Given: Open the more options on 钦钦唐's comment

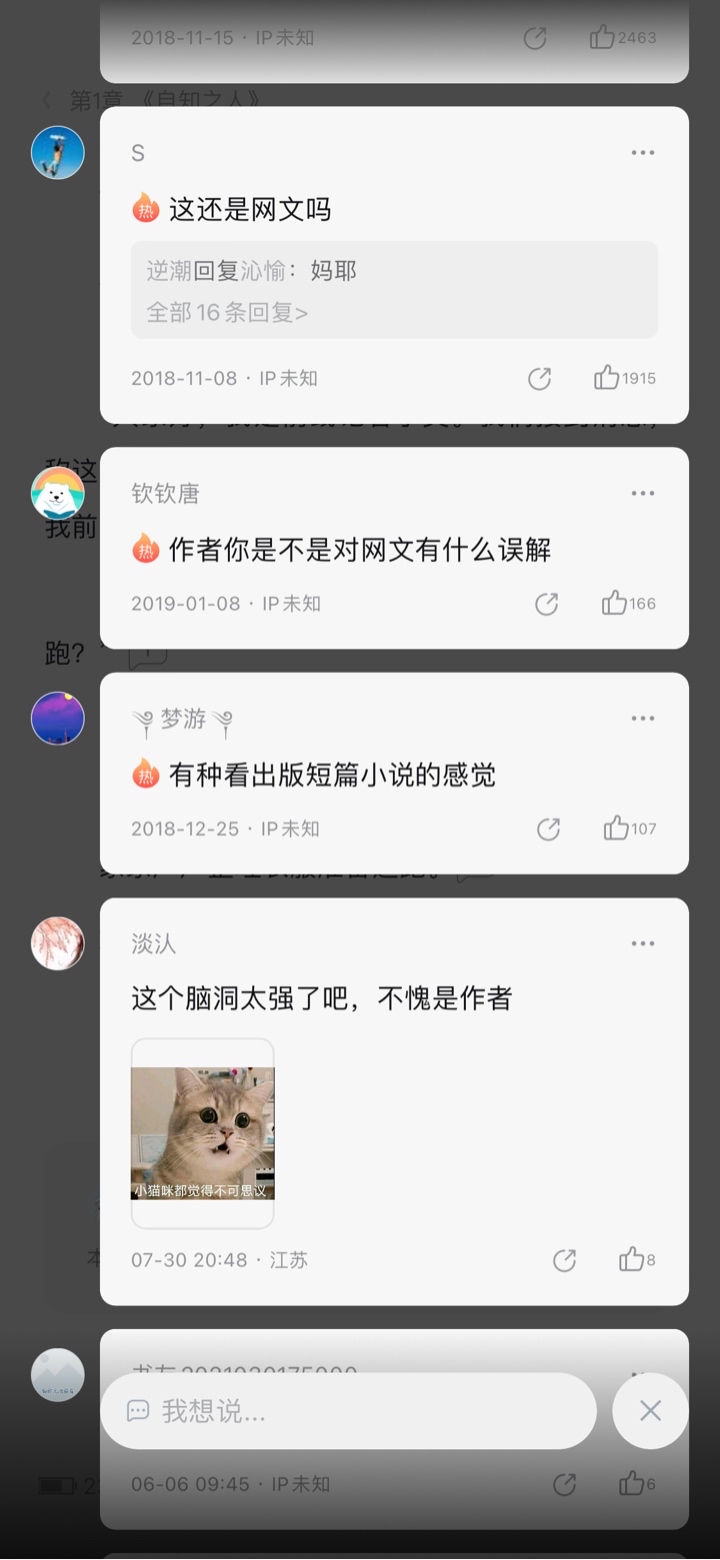Looking at the screenshot, I should 642,493.
